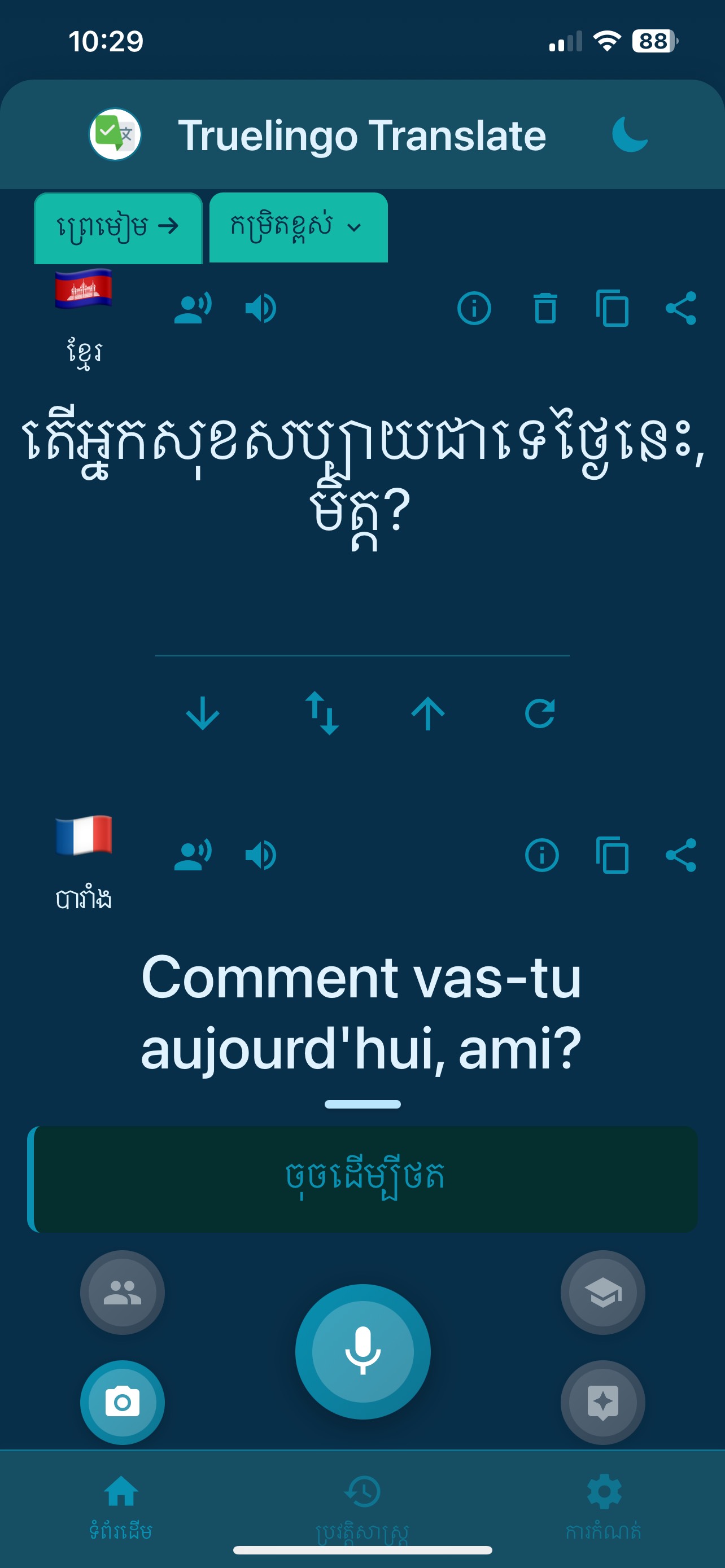
Task: Swap the source and target languages
Action: 321,713
